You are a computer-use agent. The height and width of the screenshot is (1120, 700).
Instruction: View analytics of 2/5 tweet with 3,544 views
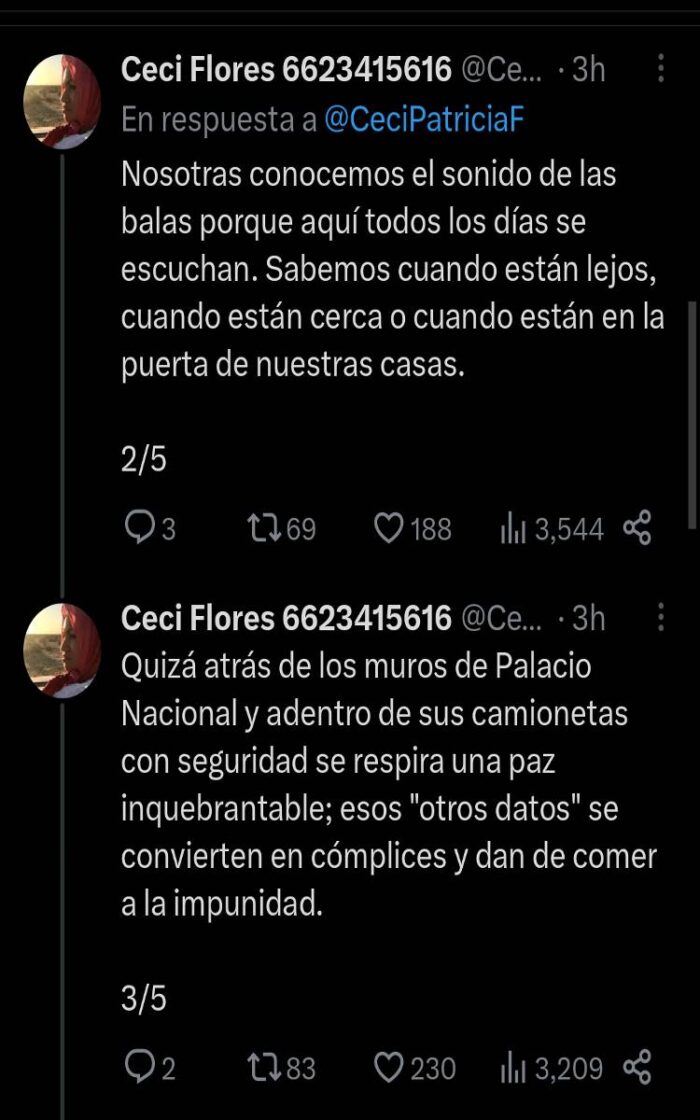click(513, 528)
